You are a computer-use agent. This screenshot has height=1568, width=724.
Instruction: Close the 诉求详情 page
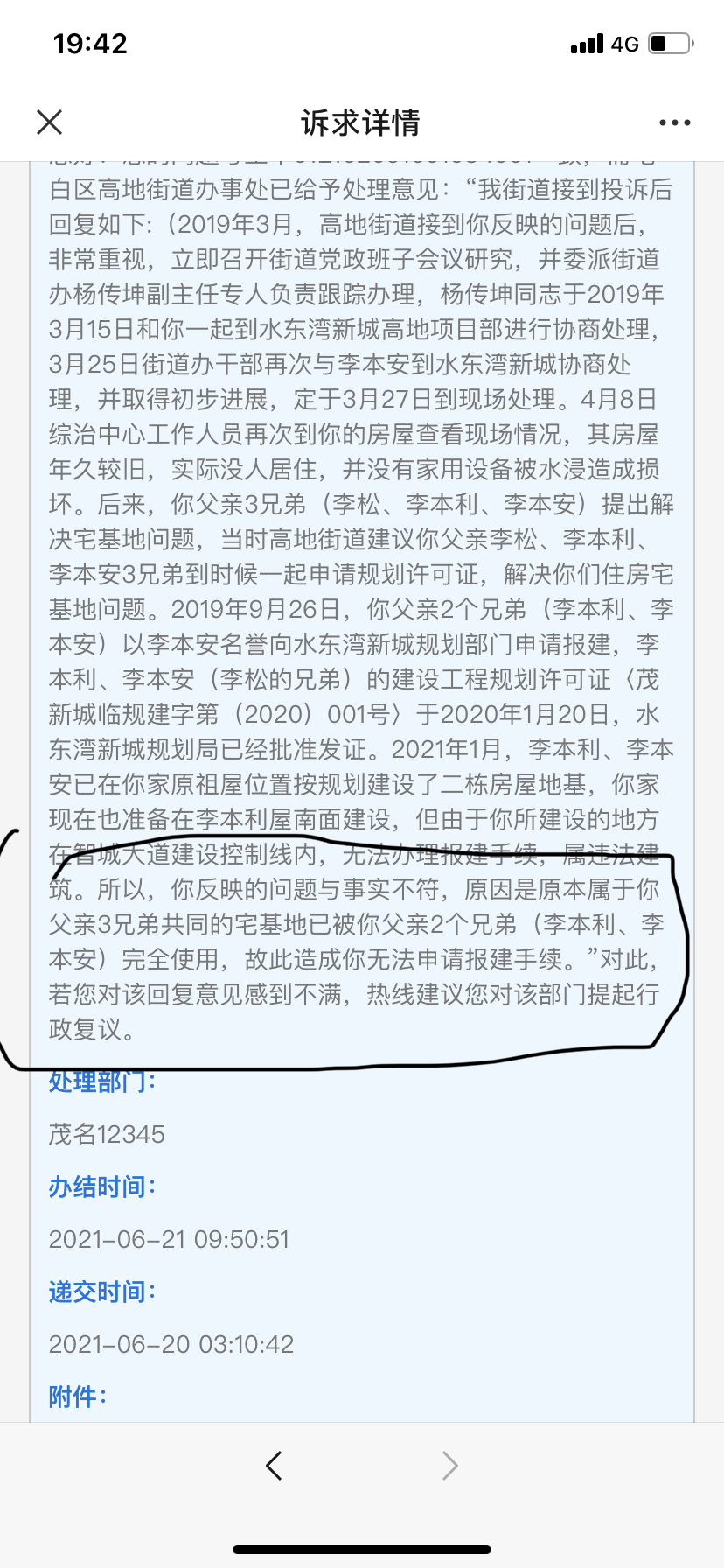tap(50, 122)
